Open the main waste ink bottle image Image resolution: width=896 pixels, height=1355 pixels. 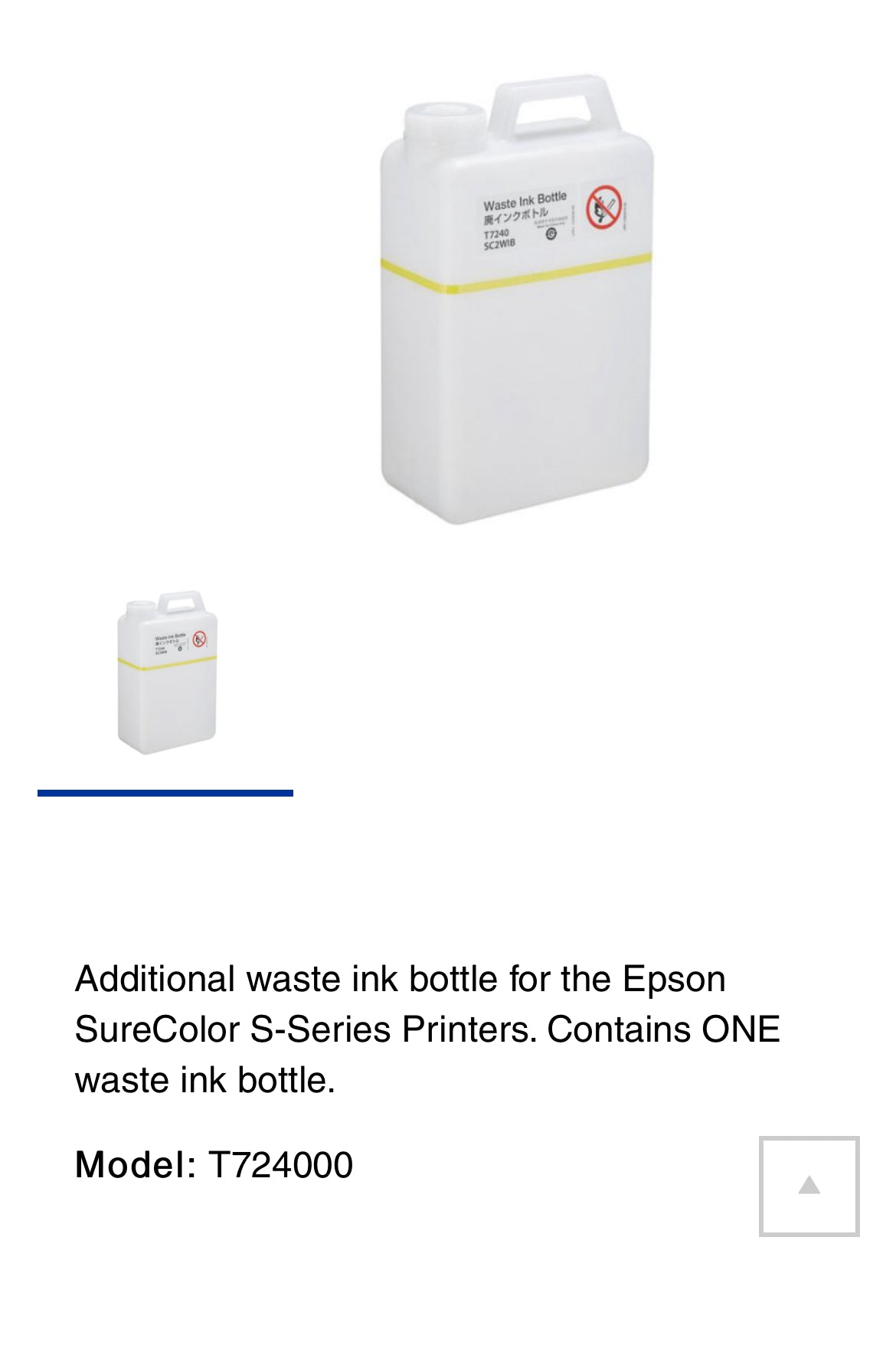pyautogui.click(x=515, y=300)
